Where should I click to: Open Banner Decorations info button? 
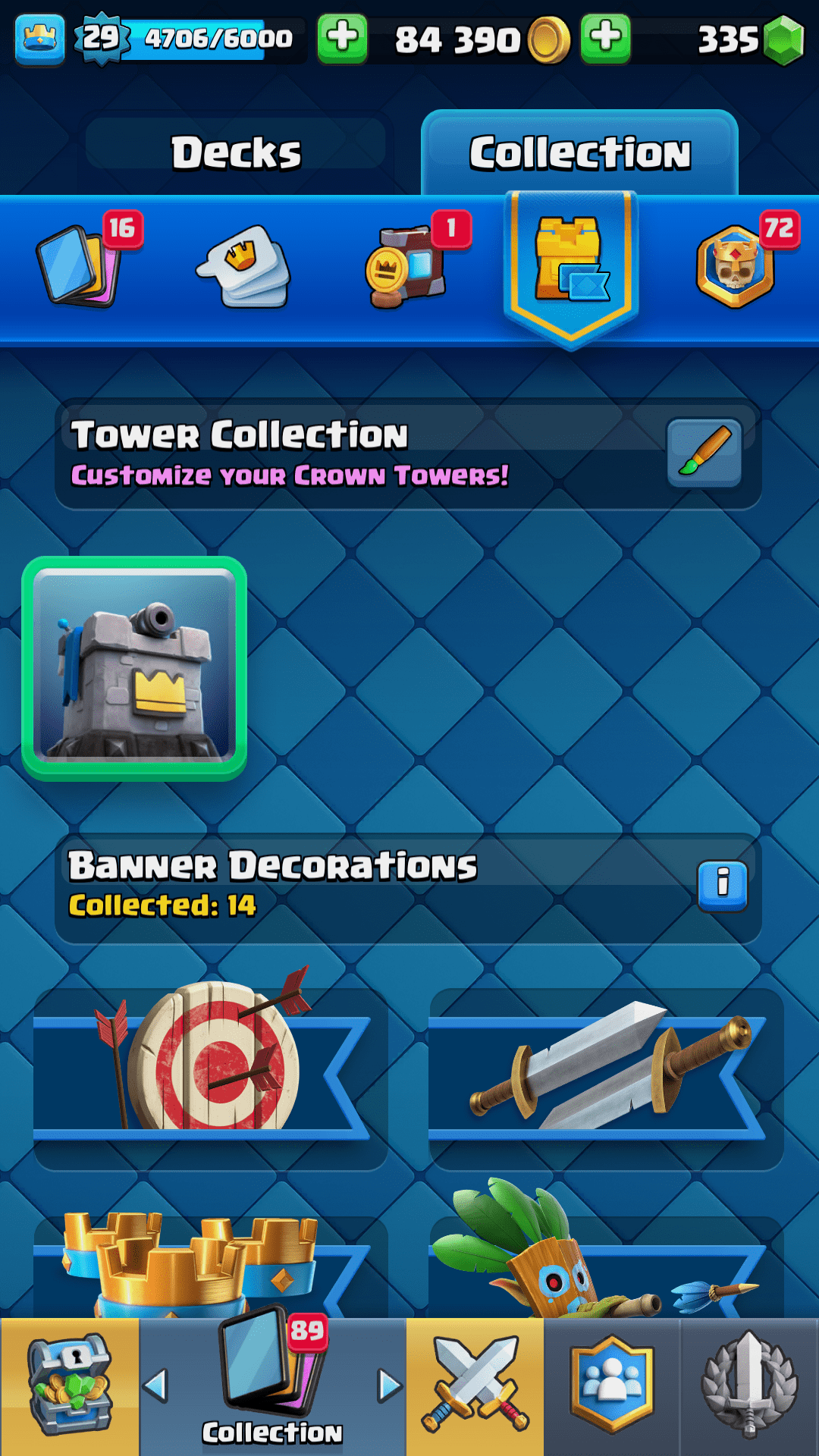(722, 886)
